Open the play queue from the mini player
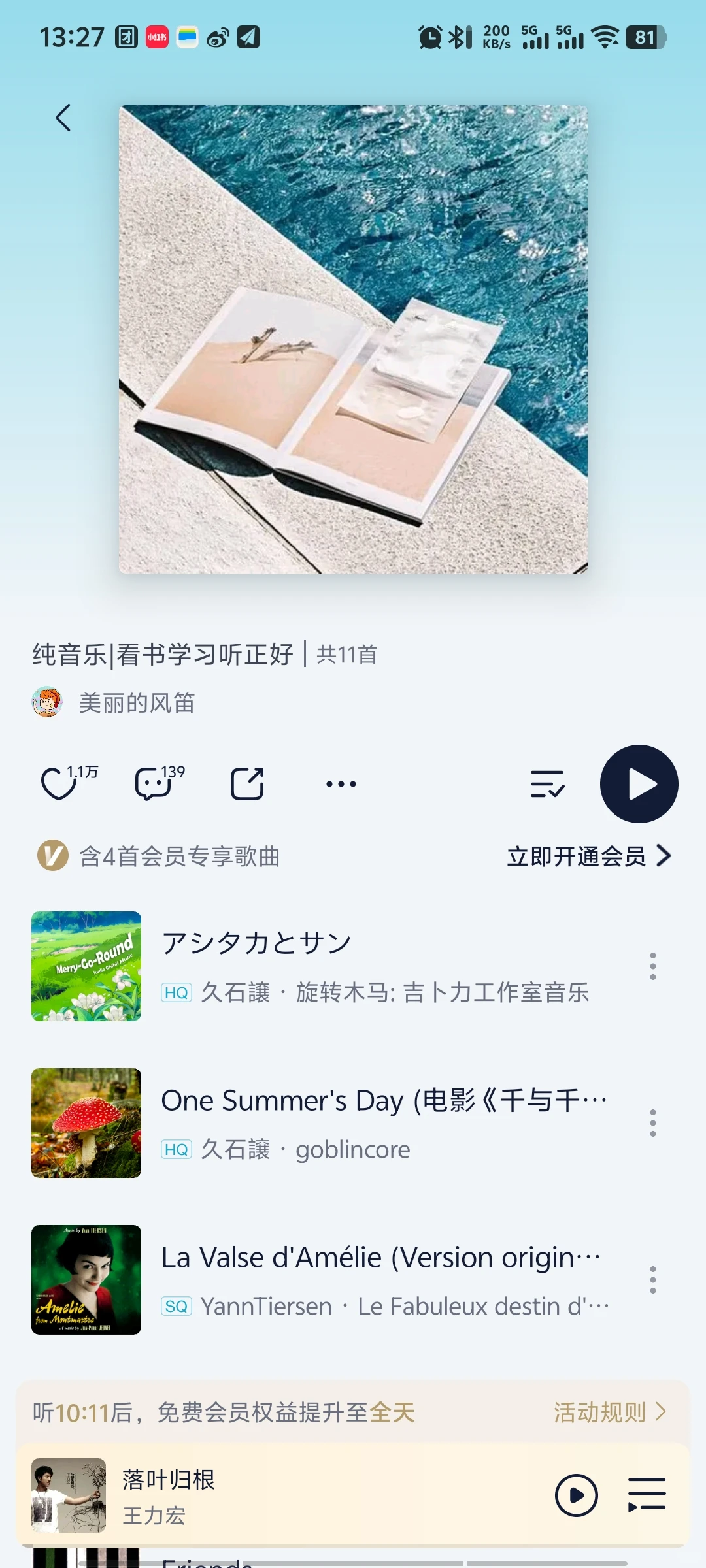Viewport: 706px width, 1568px height. coord(647,1495)
